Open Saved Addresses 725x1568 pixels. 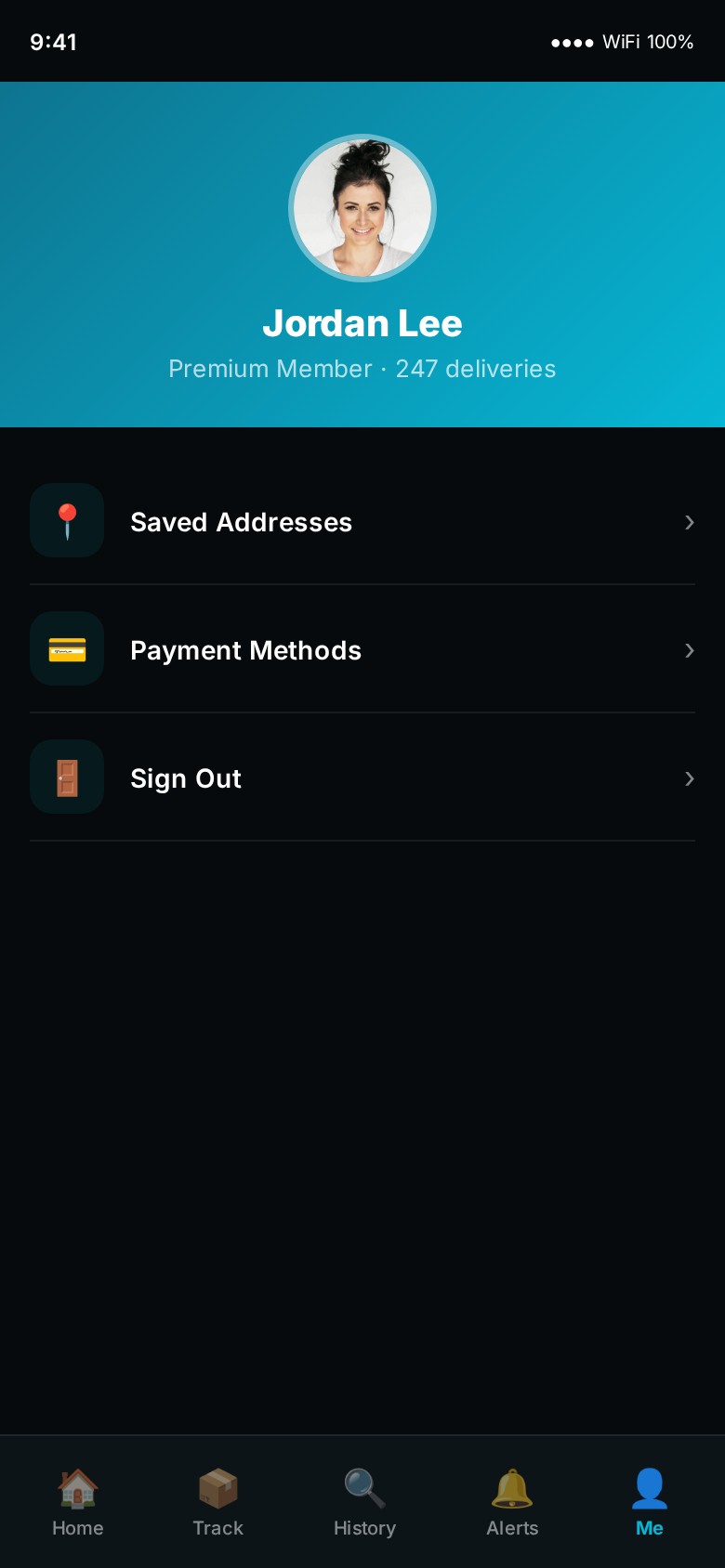[x=362, y=521]
